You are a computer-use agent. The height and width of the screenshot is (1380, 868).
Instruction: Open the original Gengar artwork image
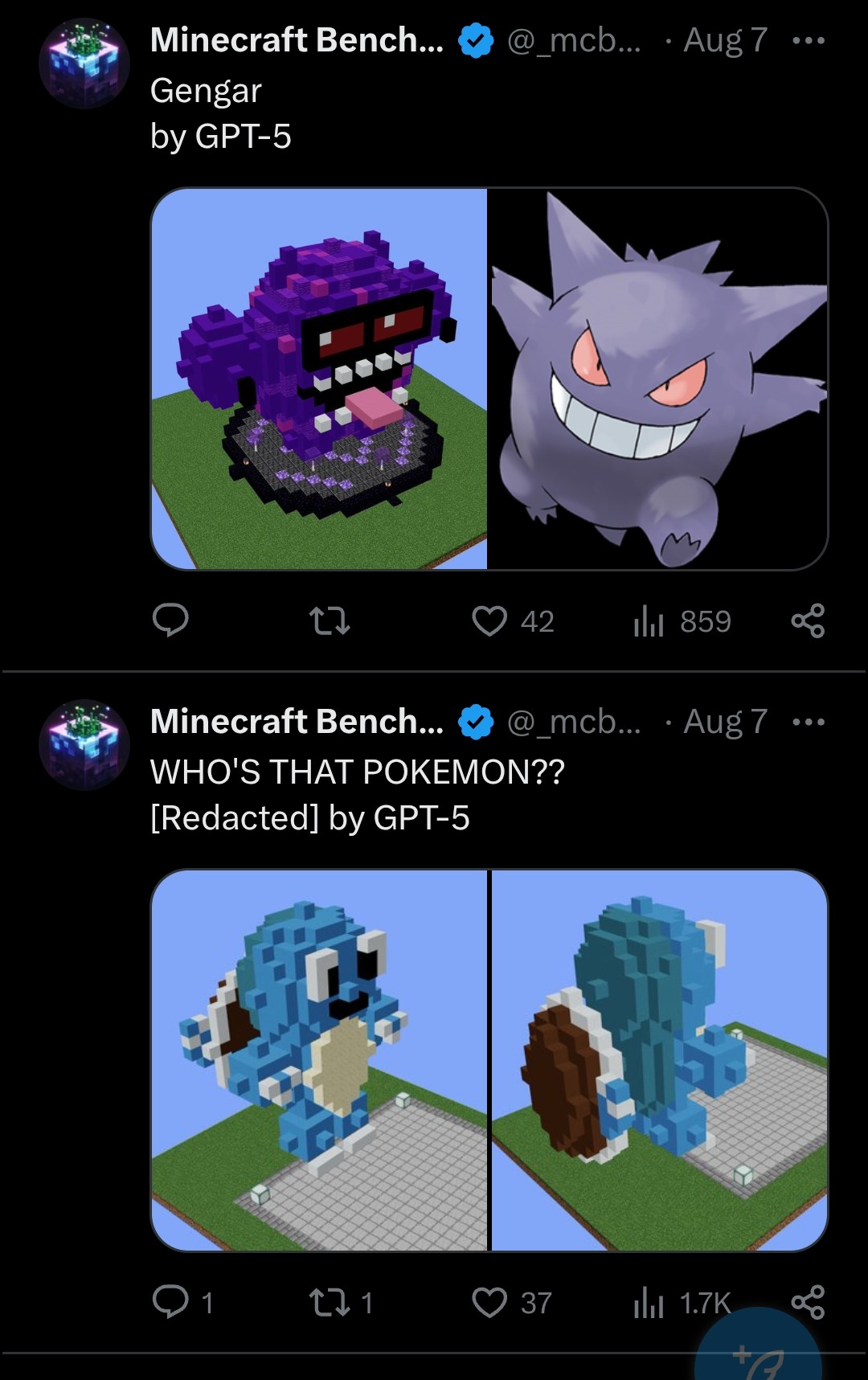659,379
